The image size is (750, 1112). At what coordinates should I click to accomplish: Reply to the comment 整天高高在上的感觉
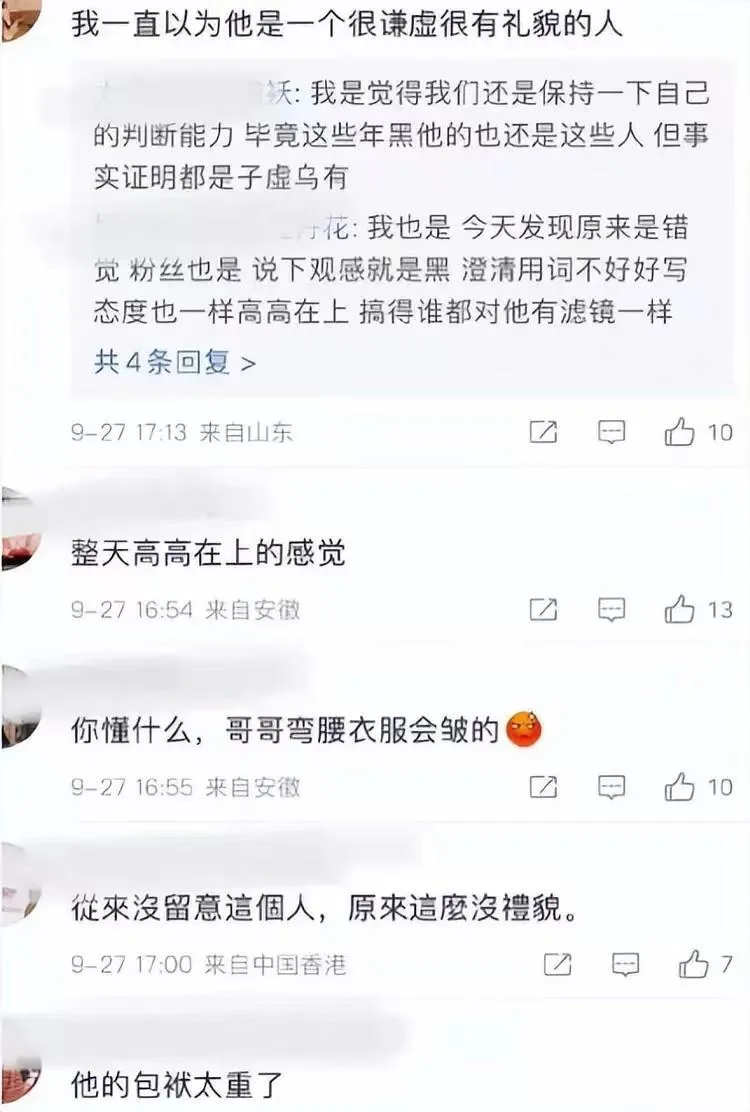612,609
